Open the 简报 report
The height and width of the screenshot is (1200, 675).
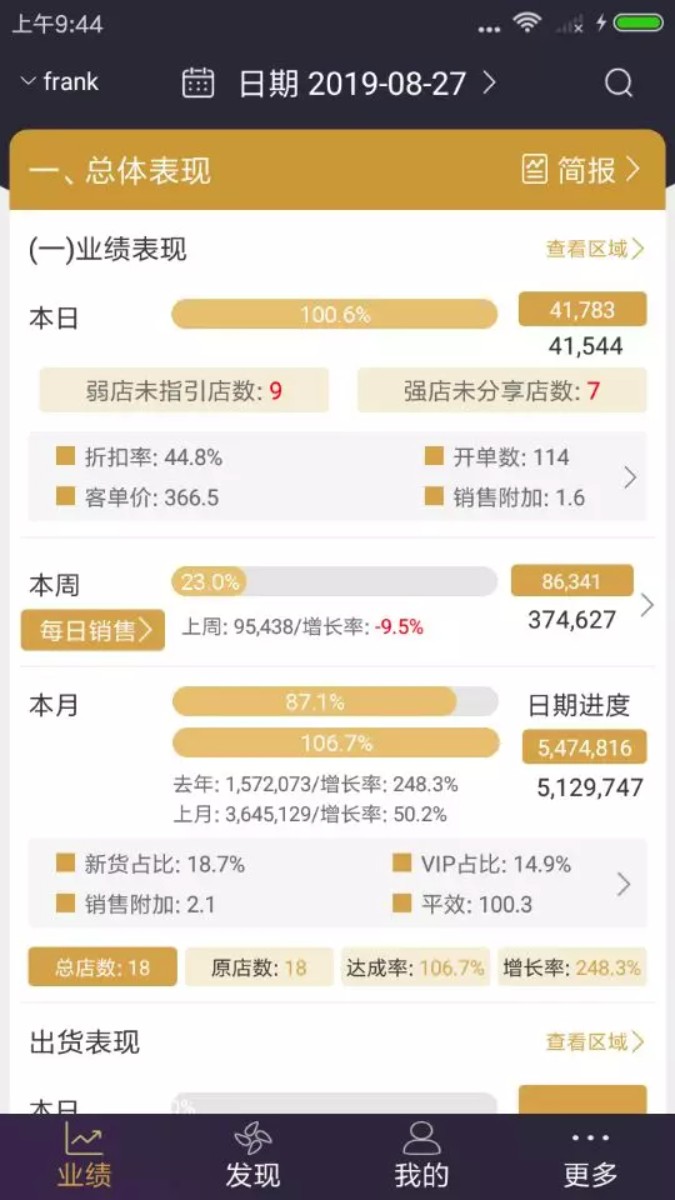tap(581, 170)
